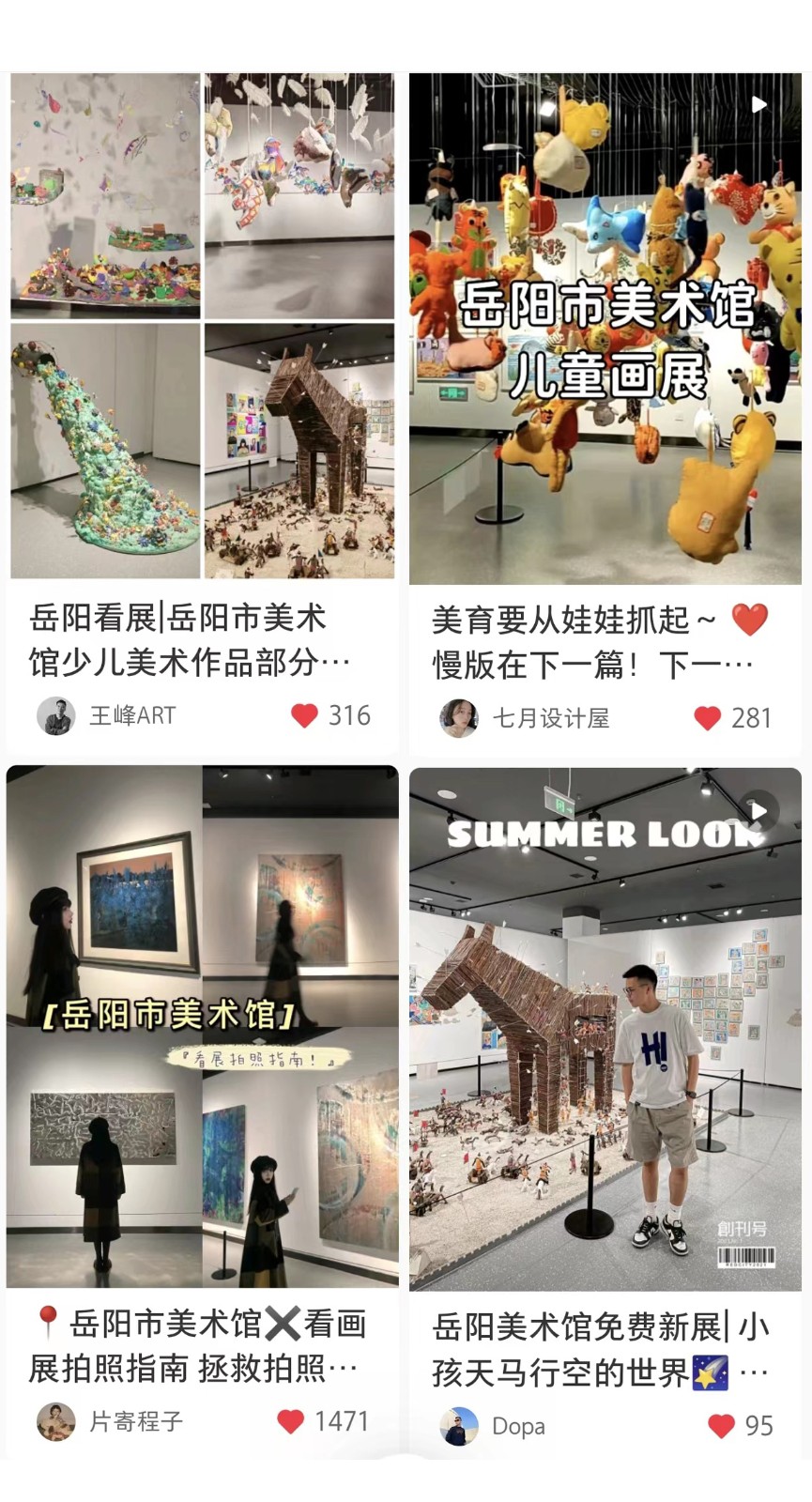Visit Dopa's profile avatar
Viewport: 812px width, 1502px height.
coord(459,1426)
